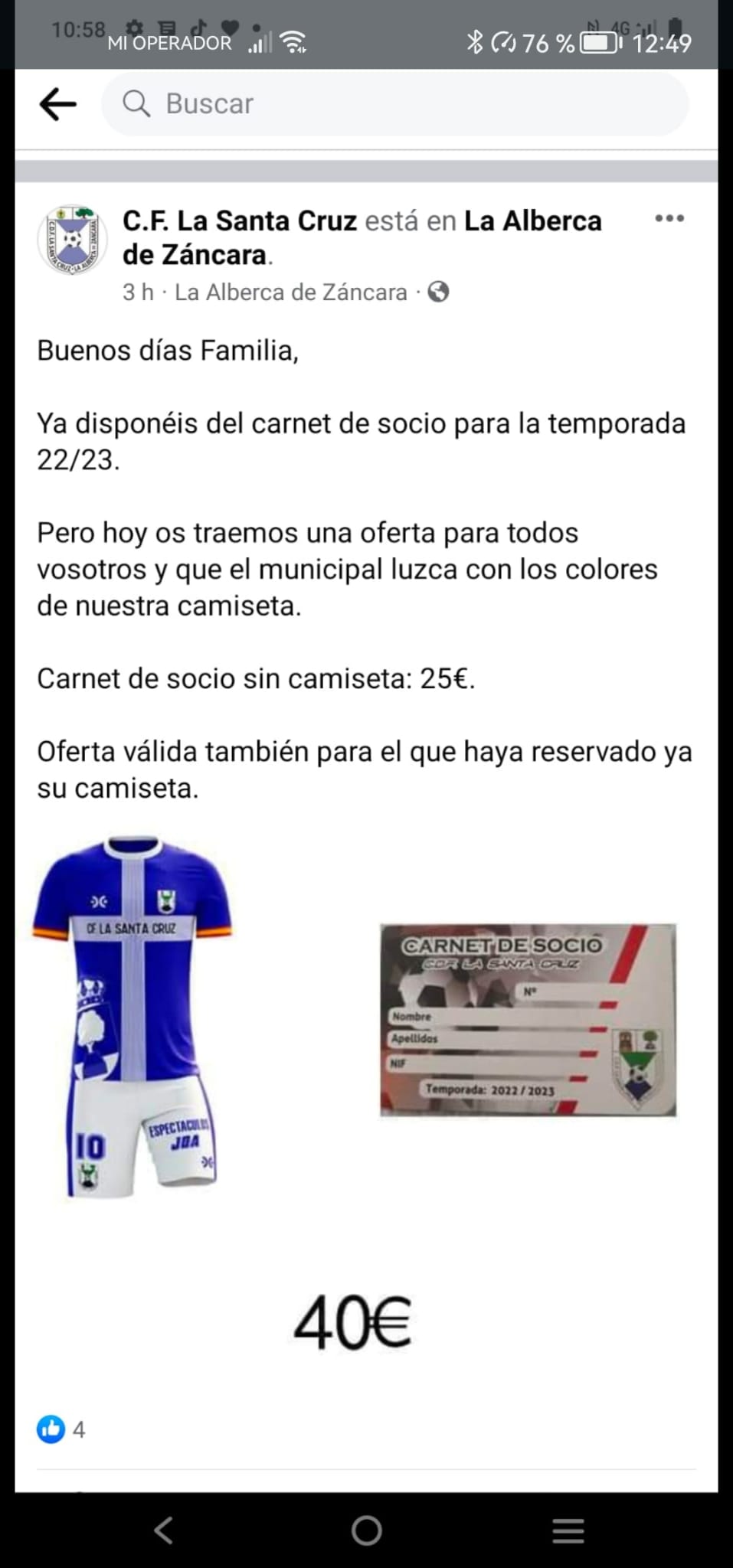Tap the system home button
The height and width of the screenshot is (1568, 733).
[x=366, y=1530]
